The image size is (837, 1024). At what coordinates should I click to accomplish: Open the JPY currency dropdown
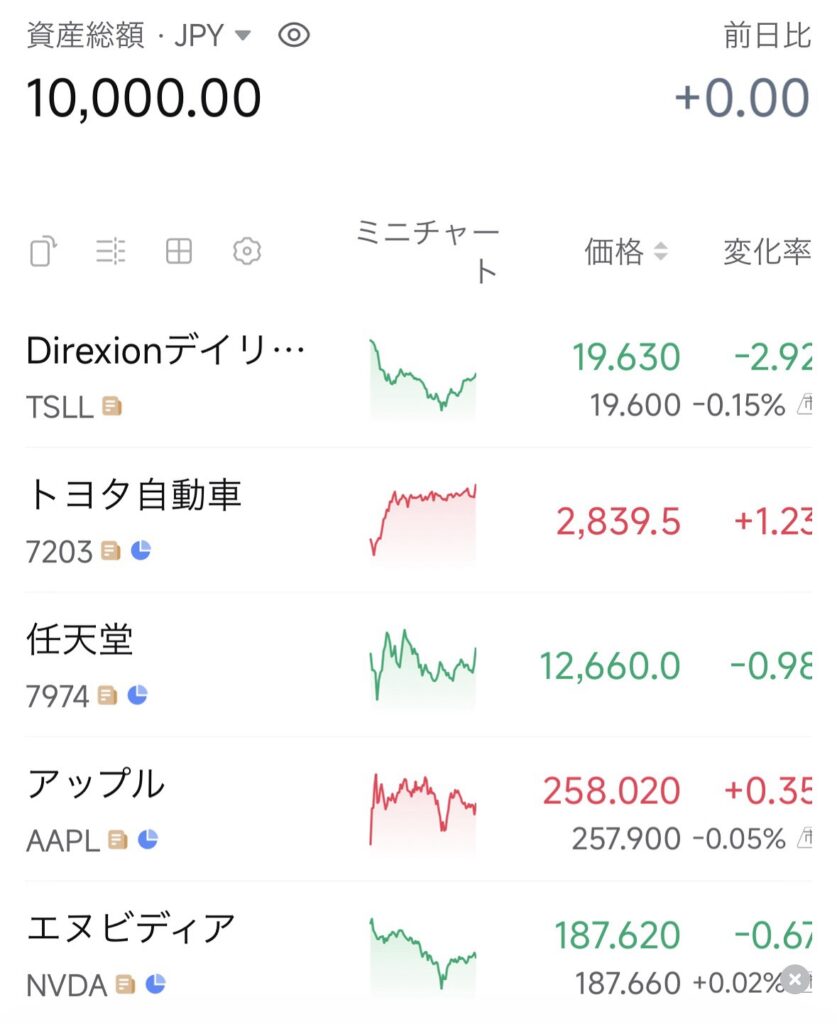pos(241,36)
